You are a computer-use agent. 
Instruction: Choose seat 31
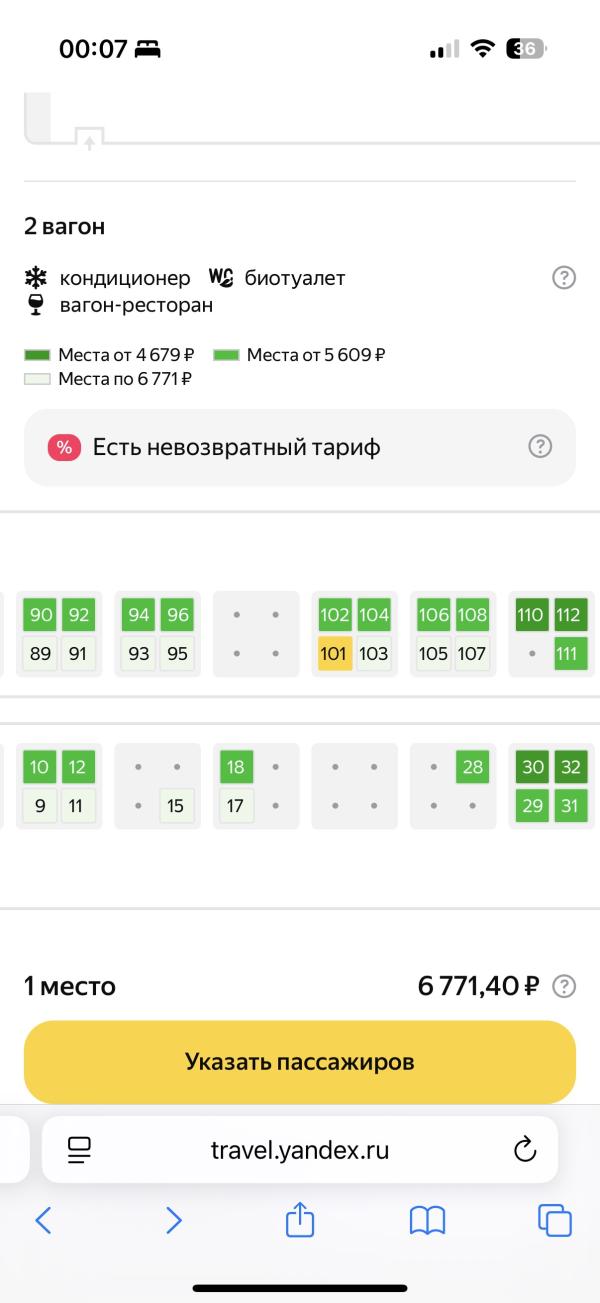coord(570,806)
